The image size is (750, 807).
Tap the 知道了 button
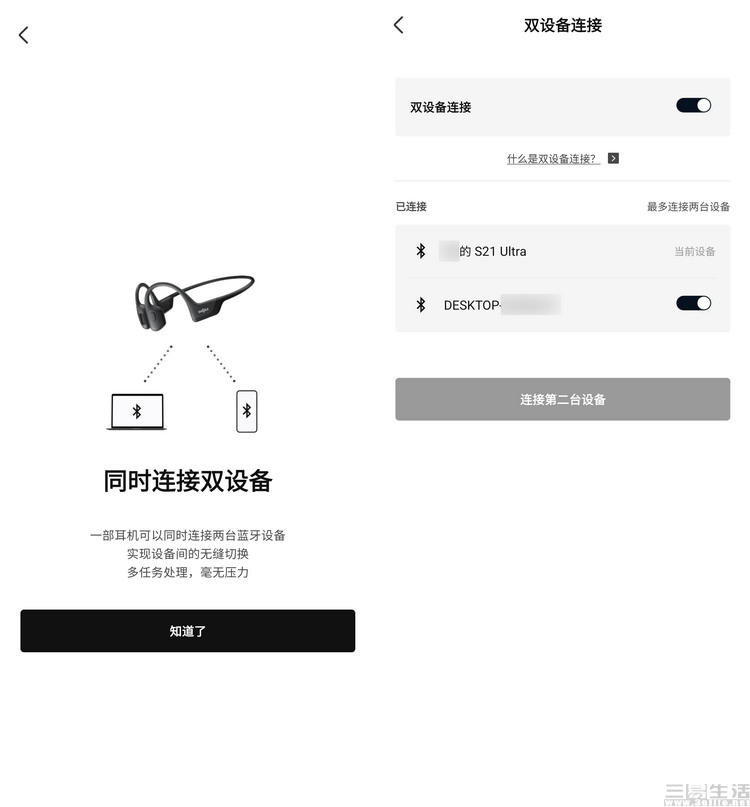click(x=187, y=631)
